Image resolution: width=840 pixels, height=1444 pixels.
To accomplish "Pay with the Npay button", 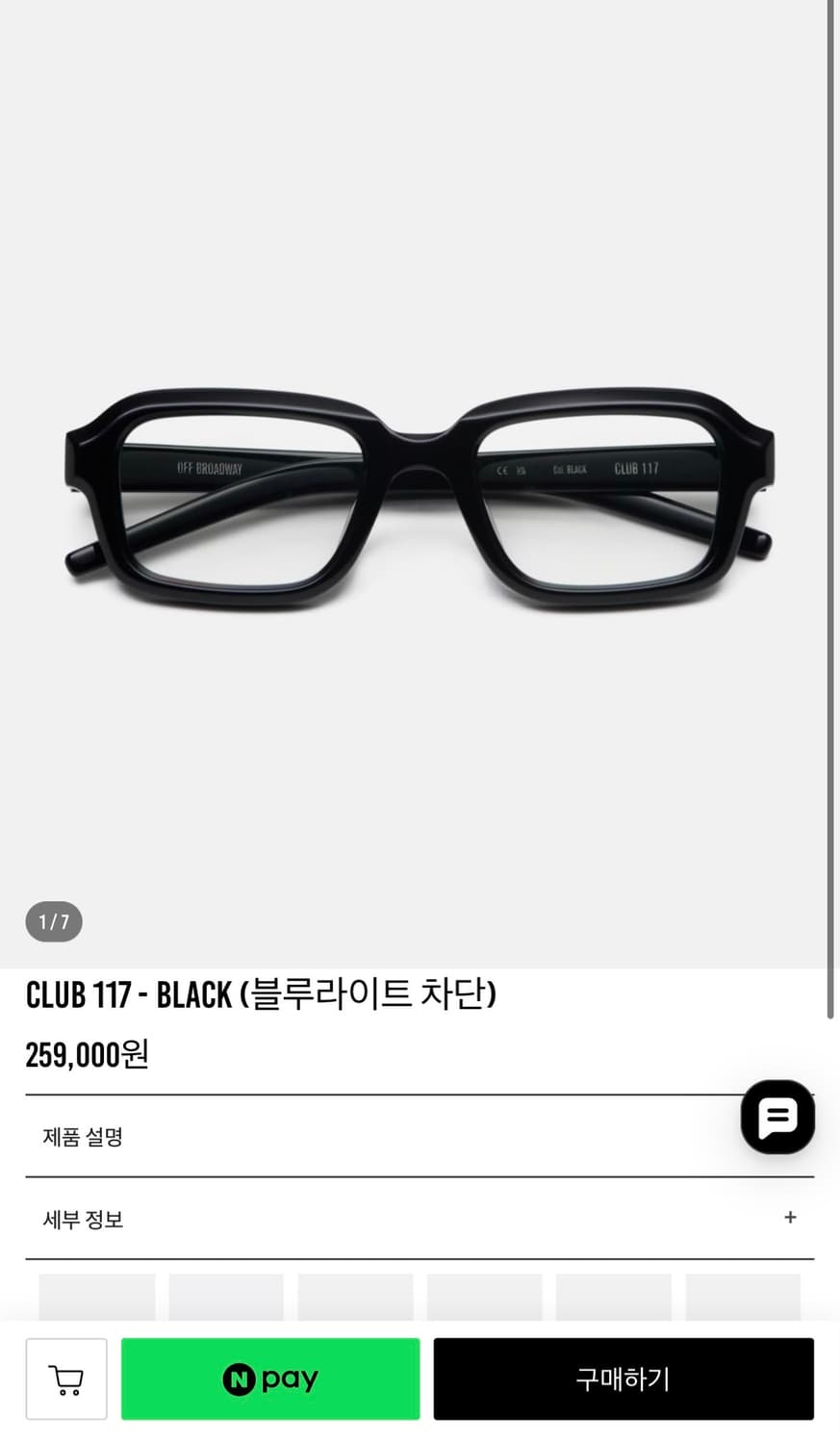I will tap(270, 1379).
